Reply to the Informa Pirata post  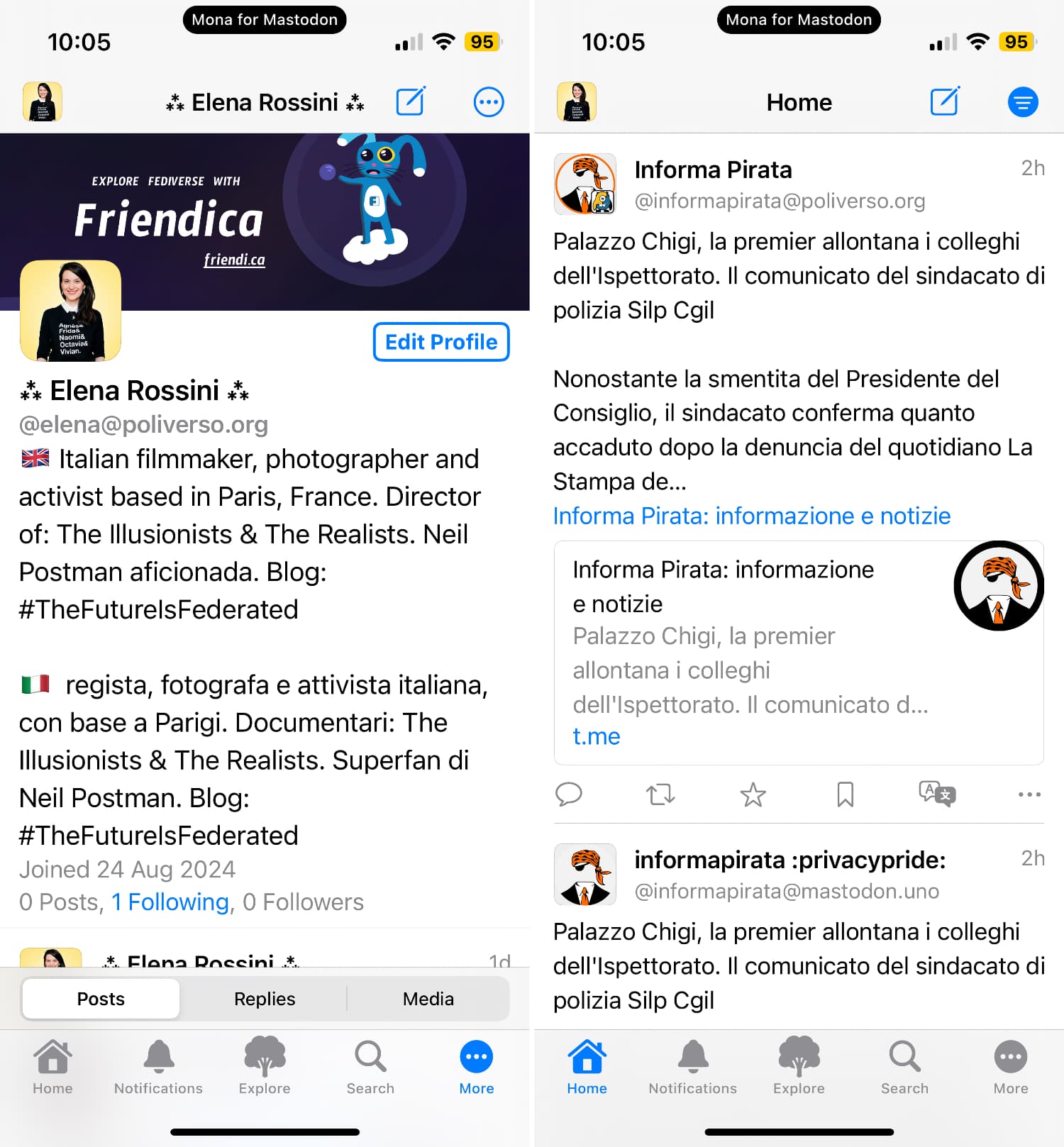569,794
